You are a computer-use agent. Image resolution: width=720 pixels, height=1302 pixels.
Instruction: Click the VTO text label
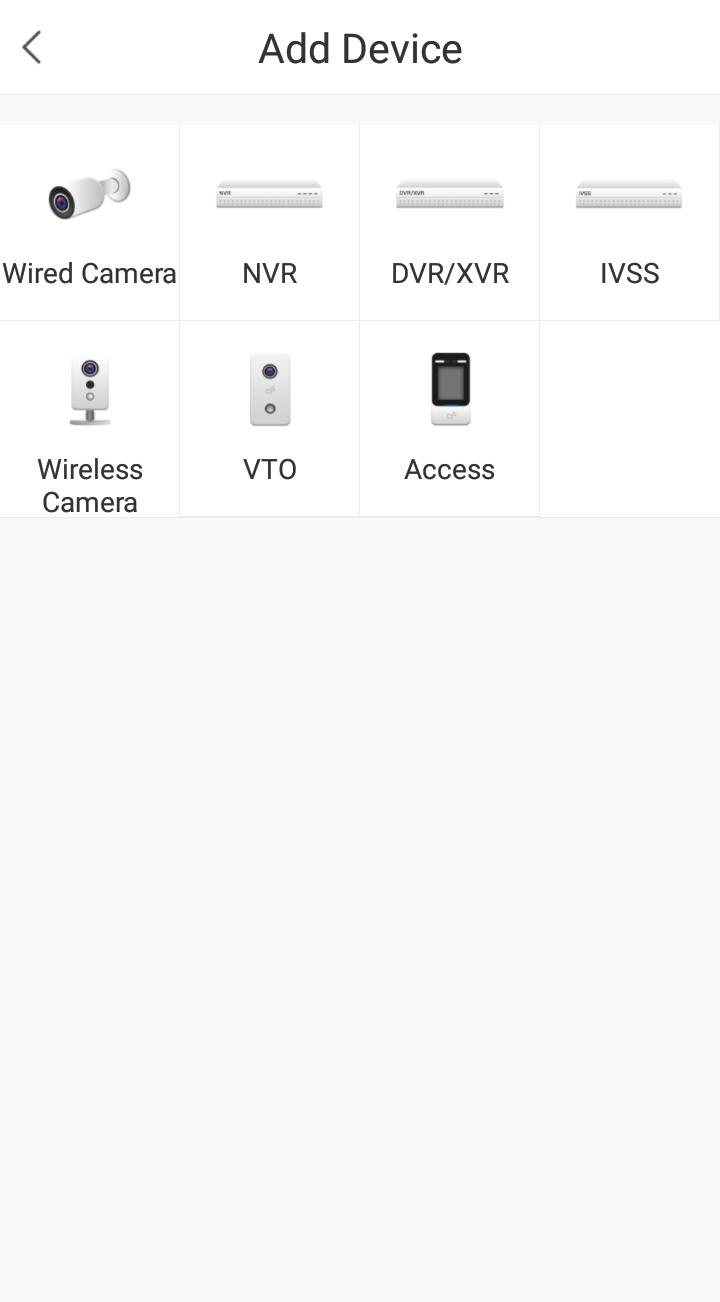point(269,469)
